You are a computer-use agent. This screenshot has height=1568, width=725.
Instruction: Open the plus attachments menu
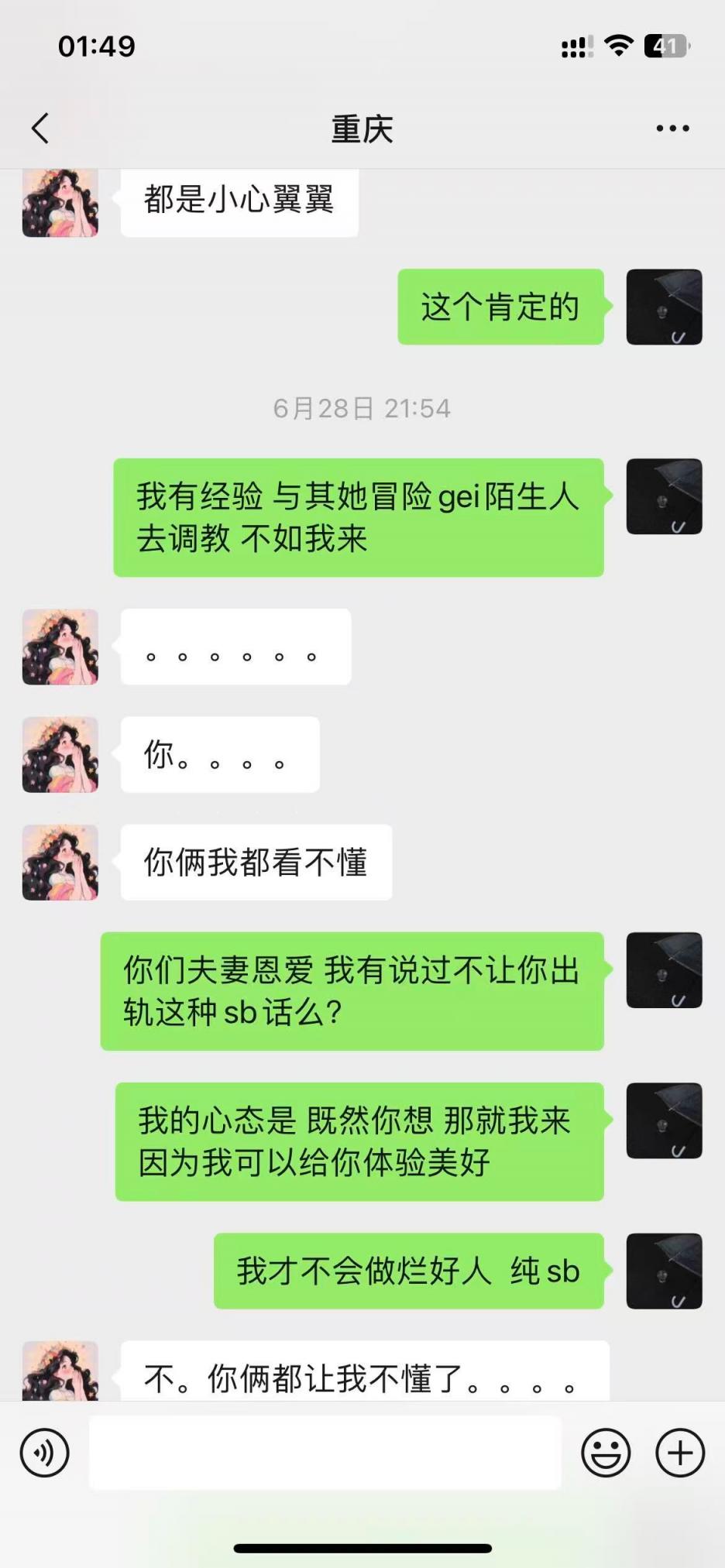tap(680, 1453)
